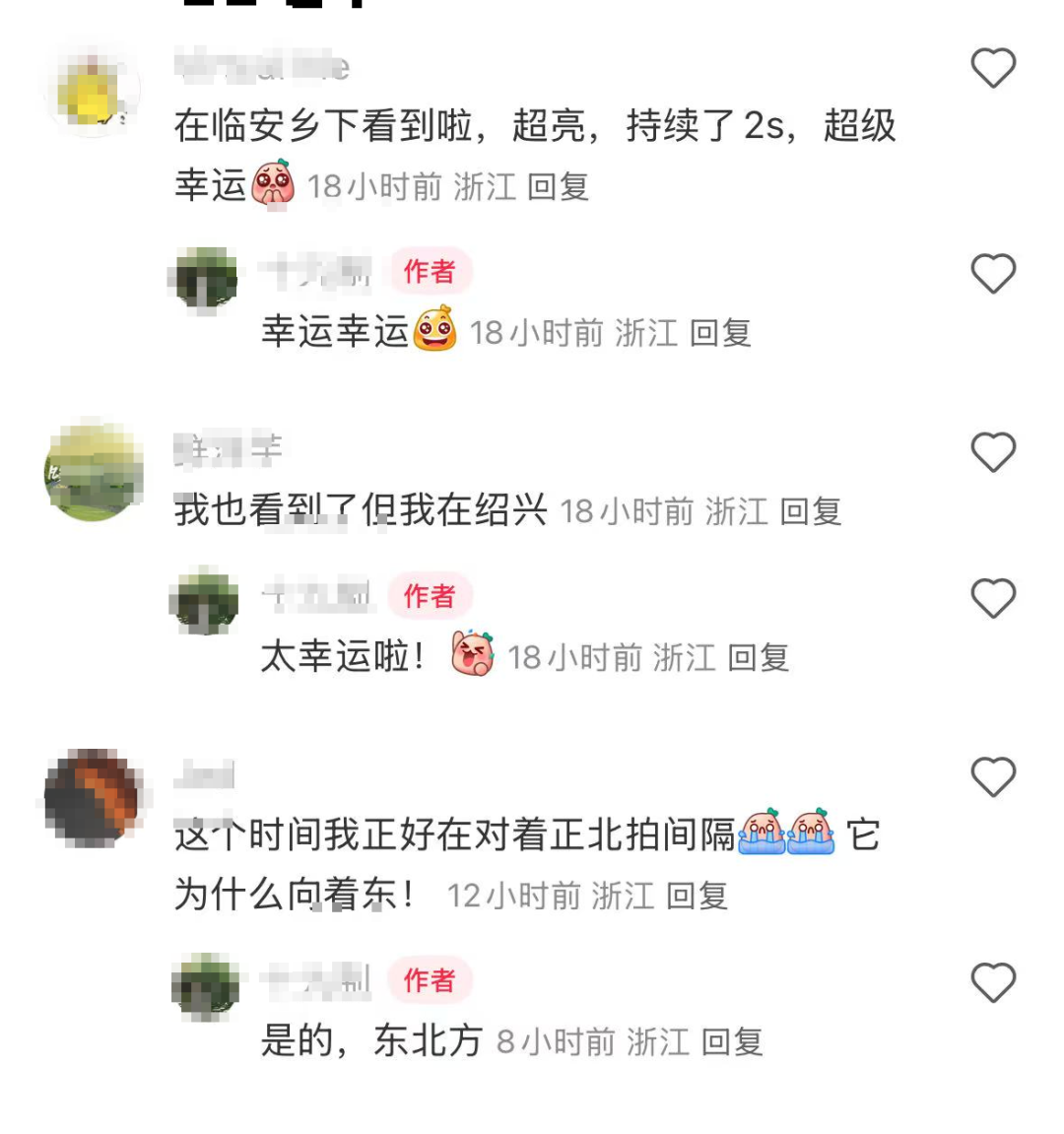1064x1134 pixels.
Task: Tap 回复 next to 幸运幸运 reply
Action: [720, 333]
